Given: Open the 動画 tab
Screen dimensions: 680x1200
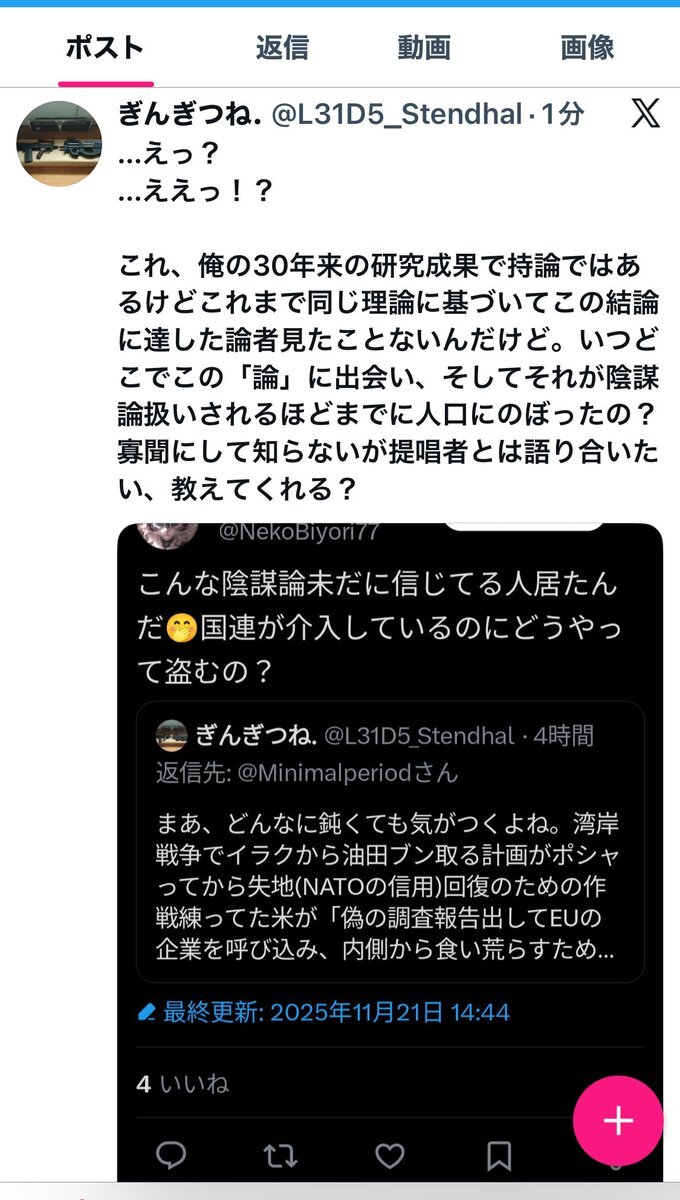Looking at the screenshot, I should click(424, 47).
